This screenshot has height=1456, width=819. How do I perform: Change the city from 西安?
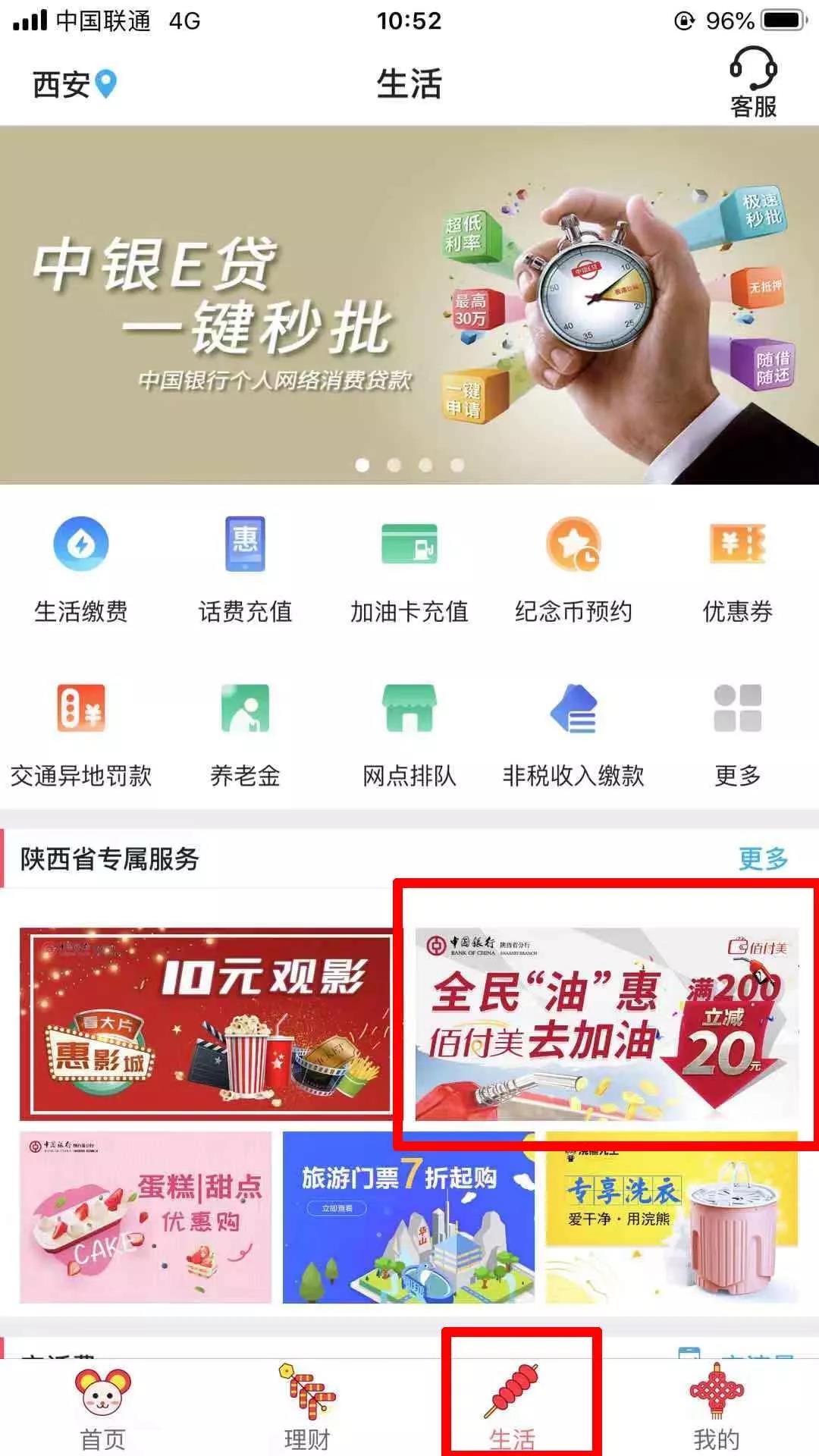click(x=74, y=84)
